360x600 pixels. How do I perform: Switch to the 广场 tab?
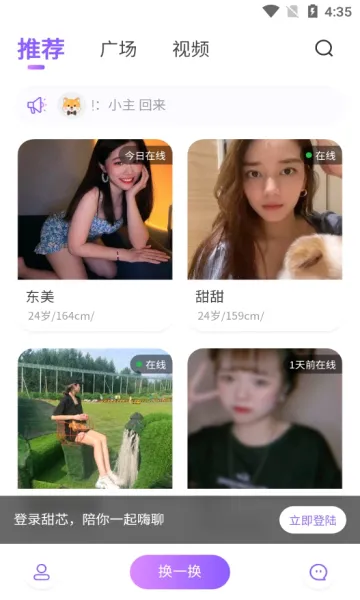pyautogui.click(x=118, y=49)
